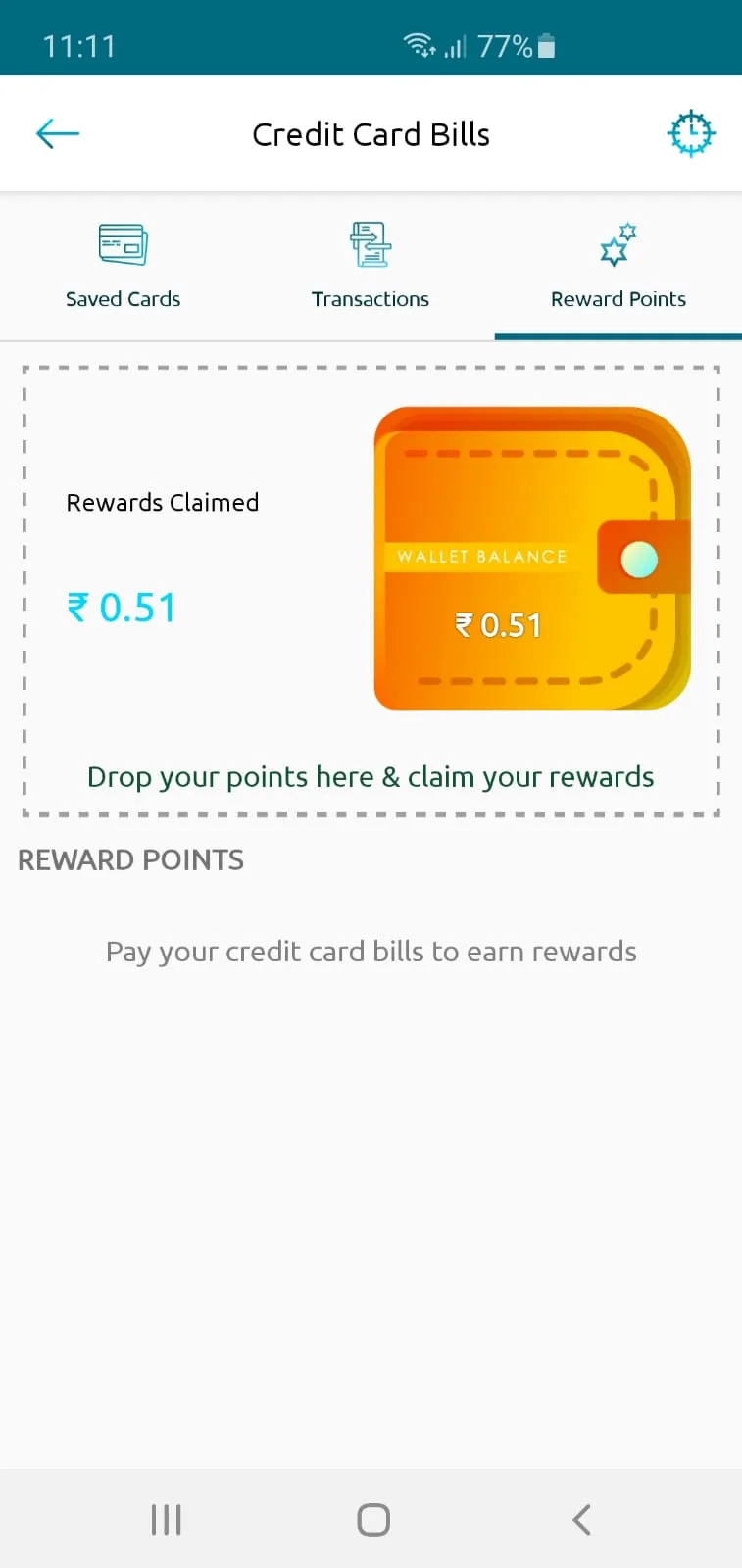Tap 'Drop your points here & claim your rewards'
Viewport: 742px width, 1568px height.
371,776
